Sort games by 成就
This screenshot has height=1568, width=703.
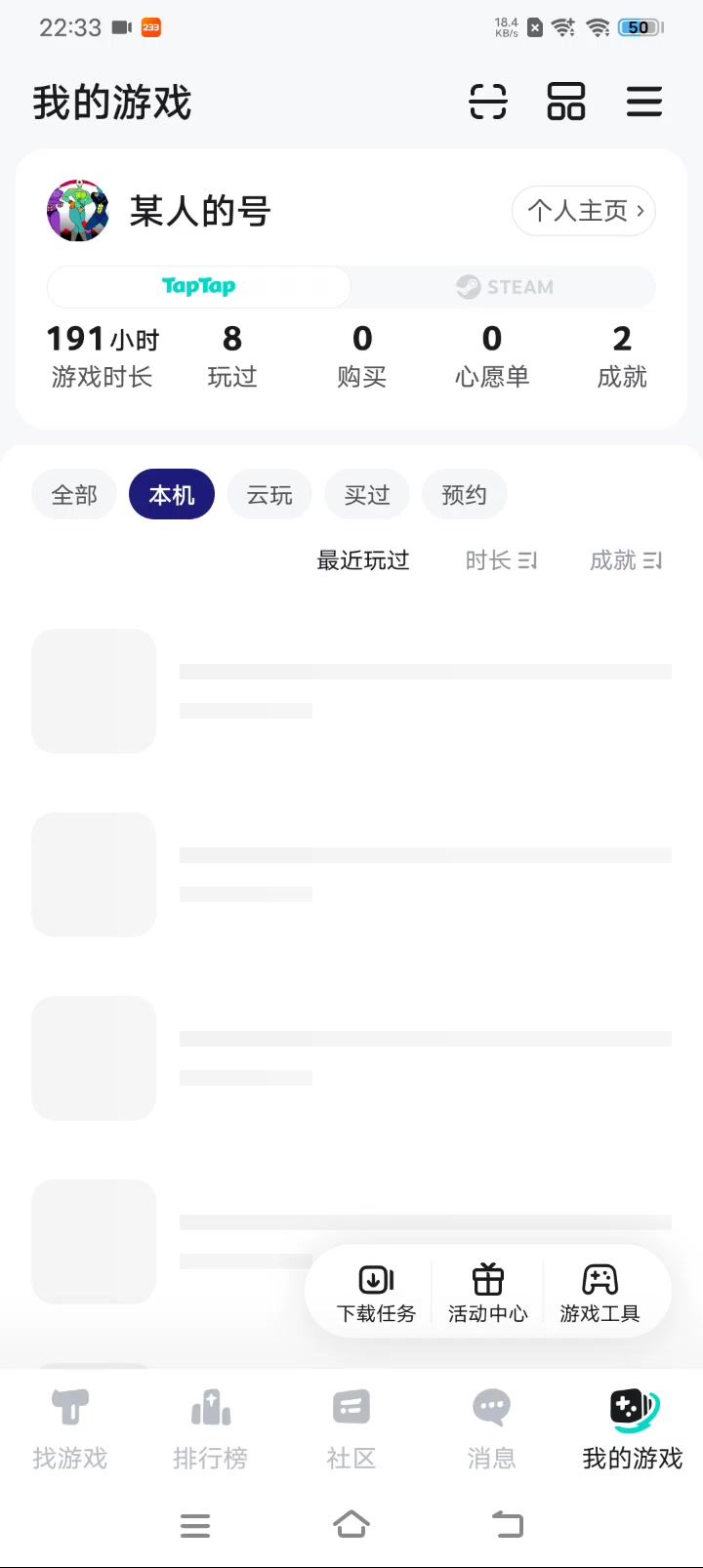click(x=626, y=560)
